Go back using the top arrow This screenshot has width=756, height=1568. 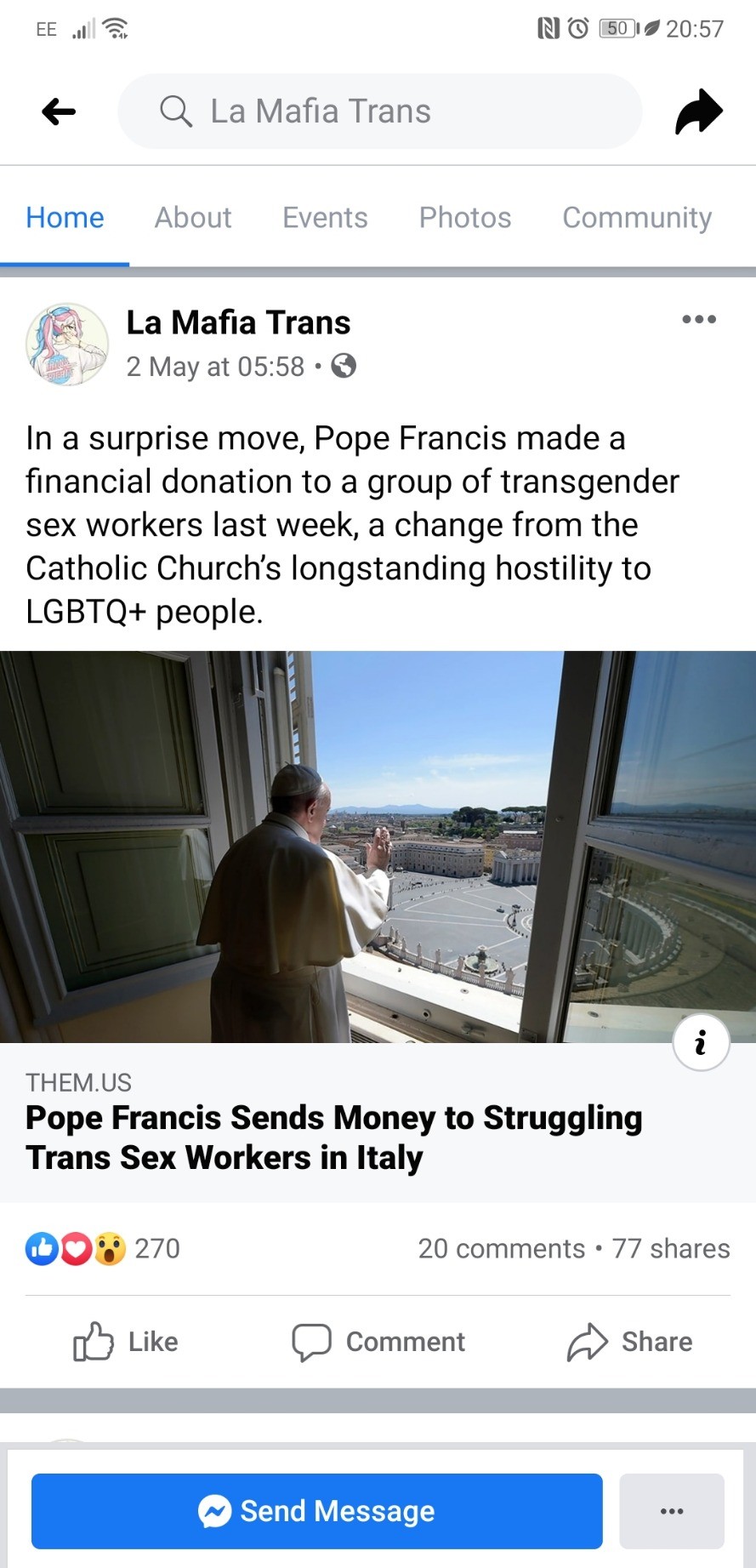(x=59, y=111)
